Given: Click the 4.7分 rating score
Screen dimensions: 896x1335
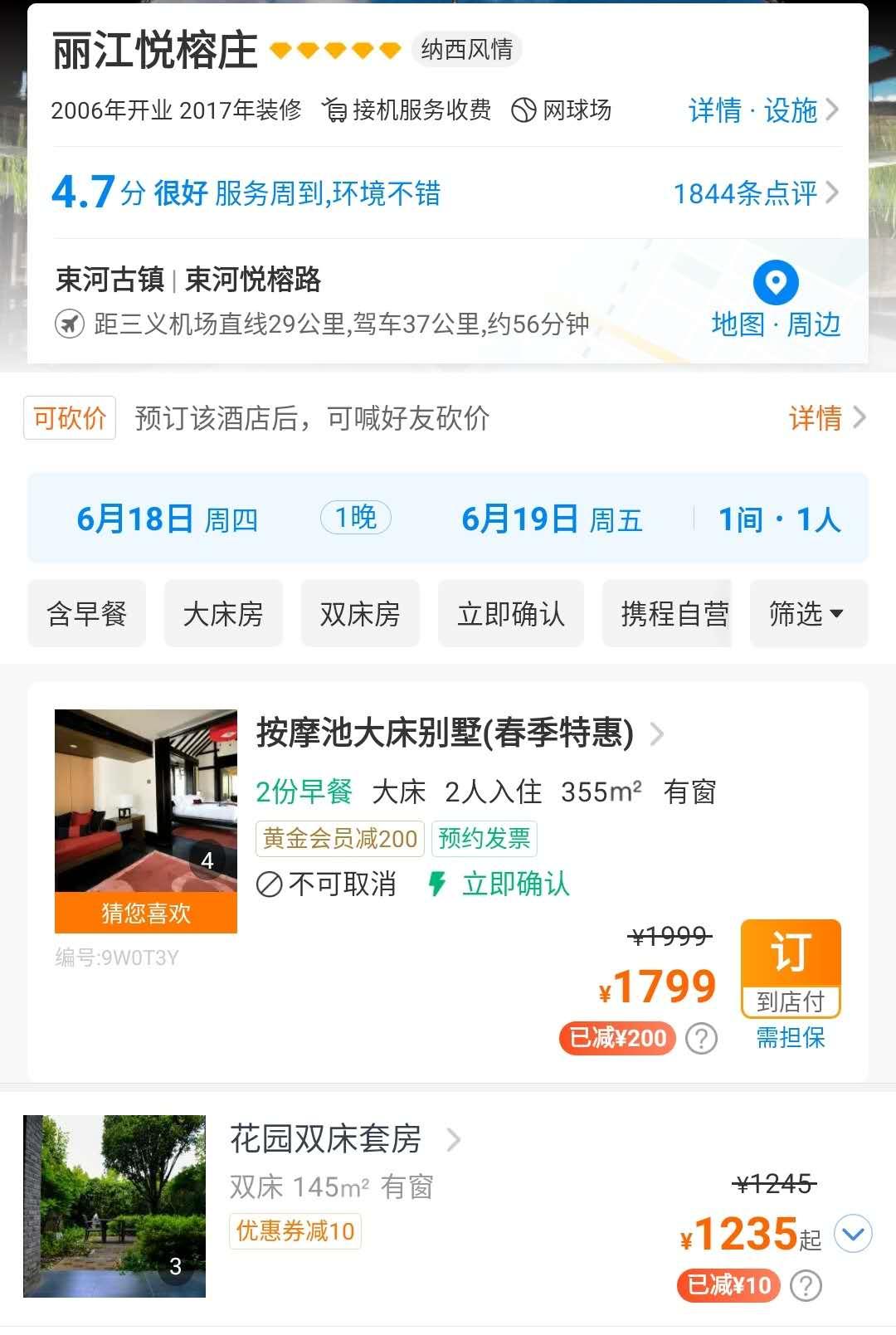Looking at the screenshot, I should click(x=91, y=192).
